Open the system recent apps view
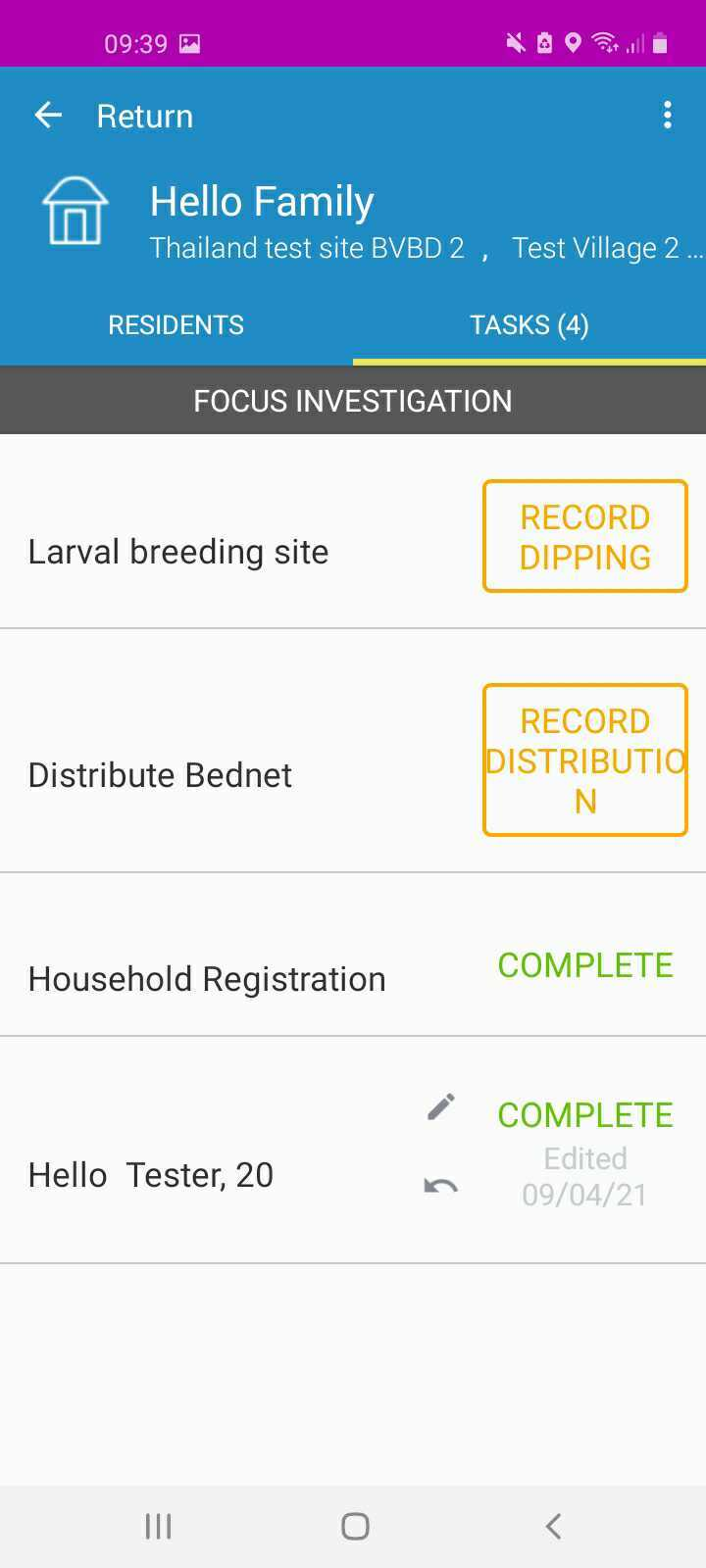Screen dimensions: 706x1568 [158, 1526]
